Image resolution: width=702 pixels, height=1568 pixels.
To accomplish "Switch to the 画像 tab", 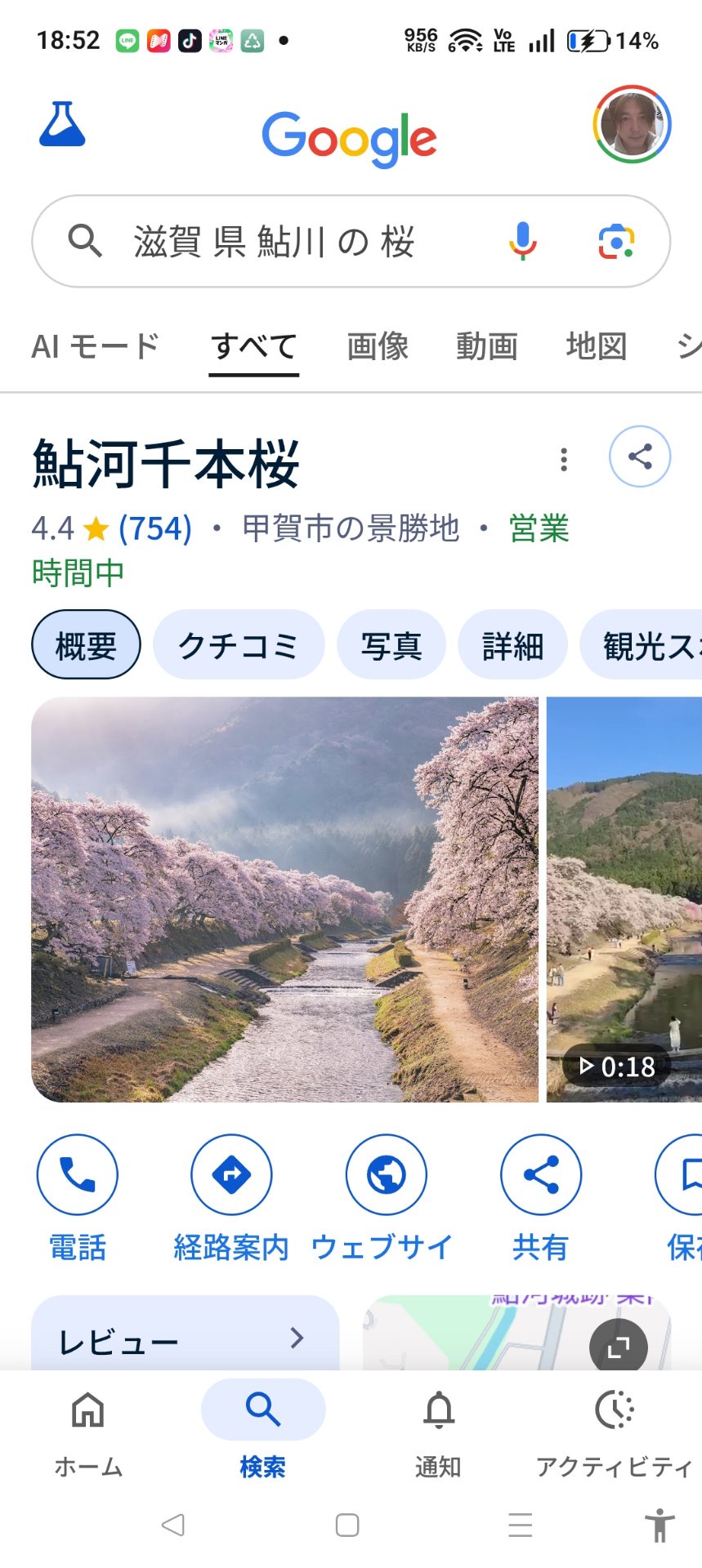I will coord(377,346).
